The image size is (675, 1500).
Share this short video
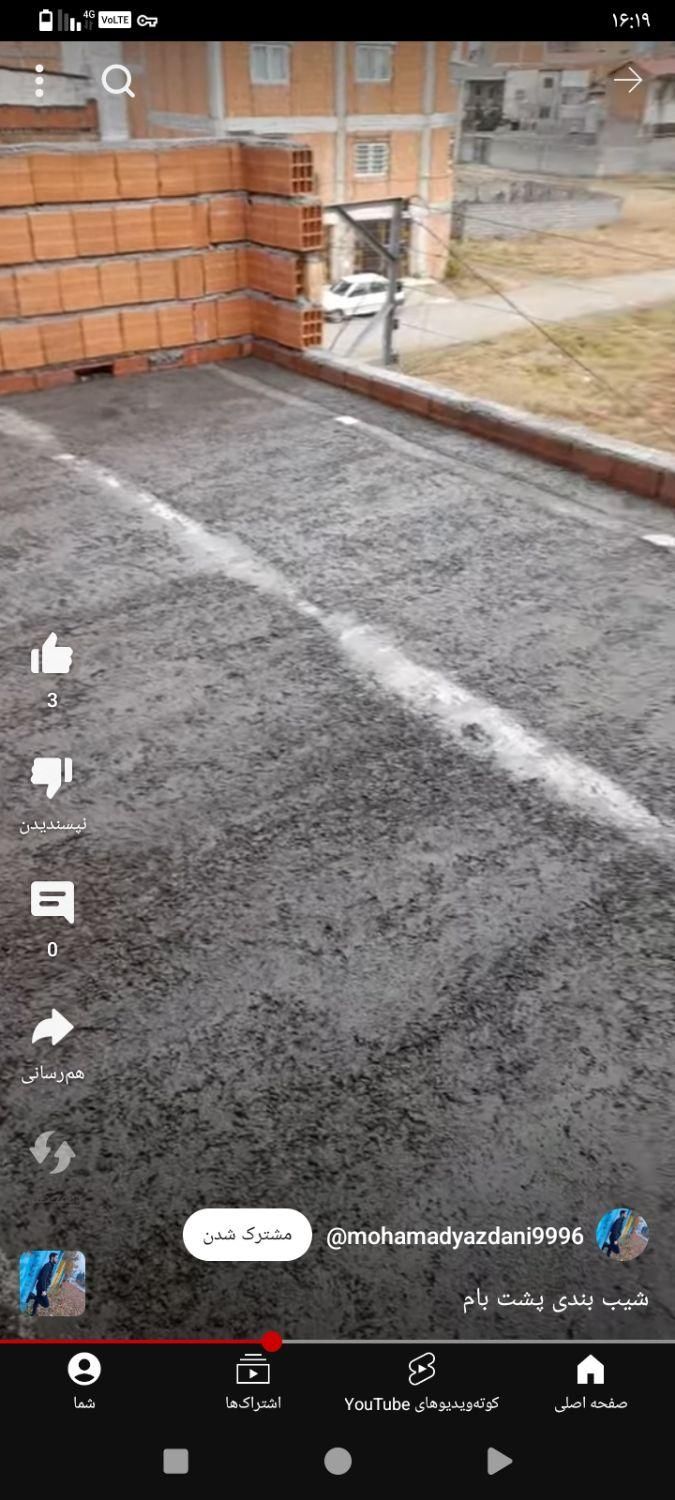(x=52, y=1028)
